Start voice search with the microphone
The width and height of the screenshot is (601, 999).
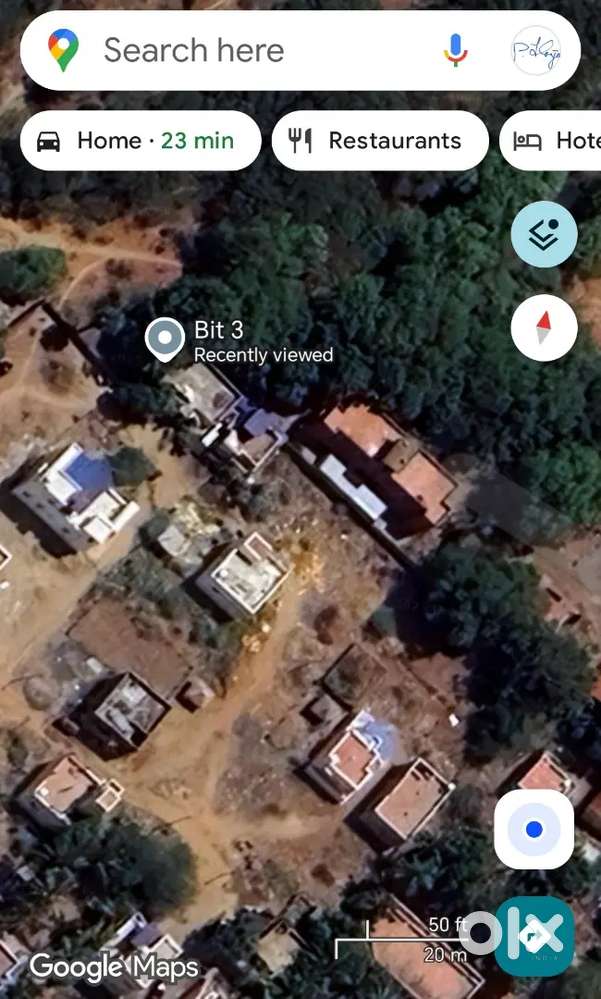coord(455,50)
